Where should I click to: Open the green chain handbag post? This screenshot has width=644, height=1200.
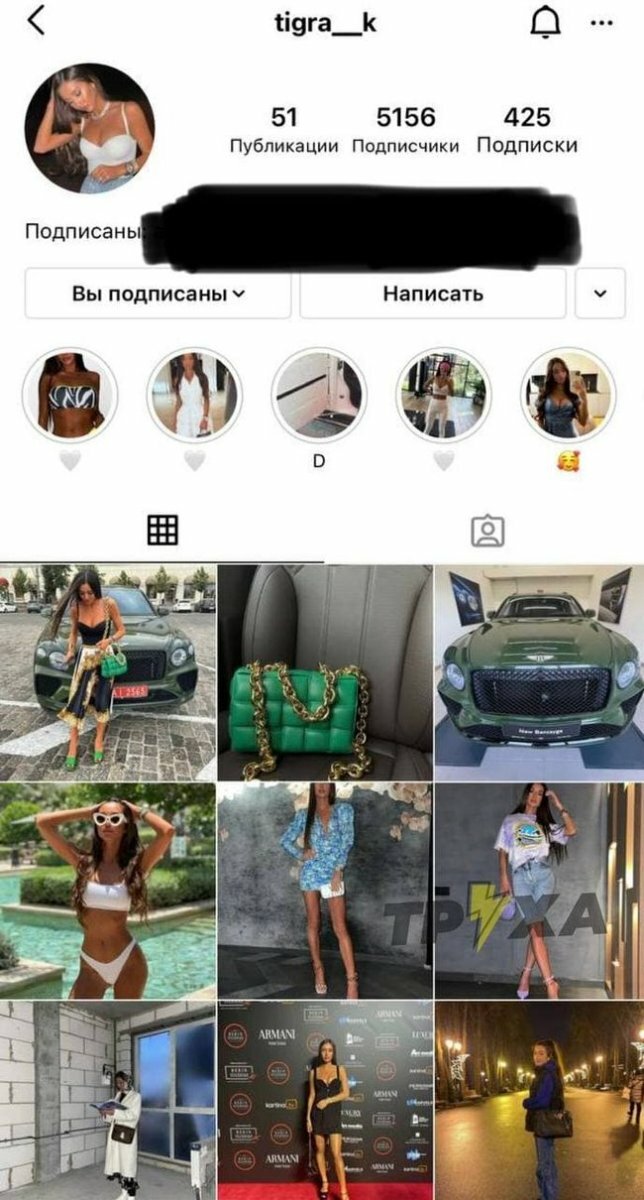click(325, 673)
